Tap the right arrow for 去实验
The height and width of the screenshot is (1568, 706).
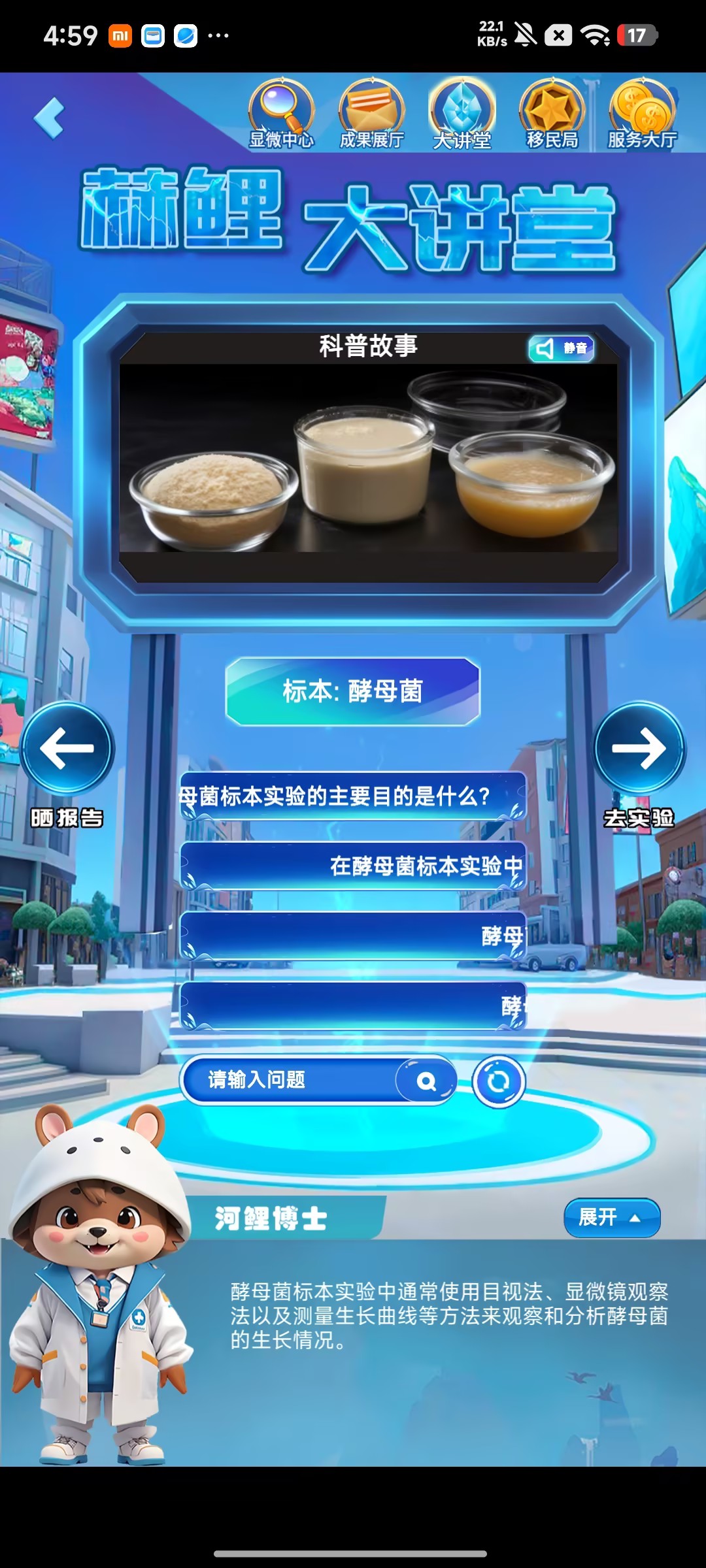point(639,748)
